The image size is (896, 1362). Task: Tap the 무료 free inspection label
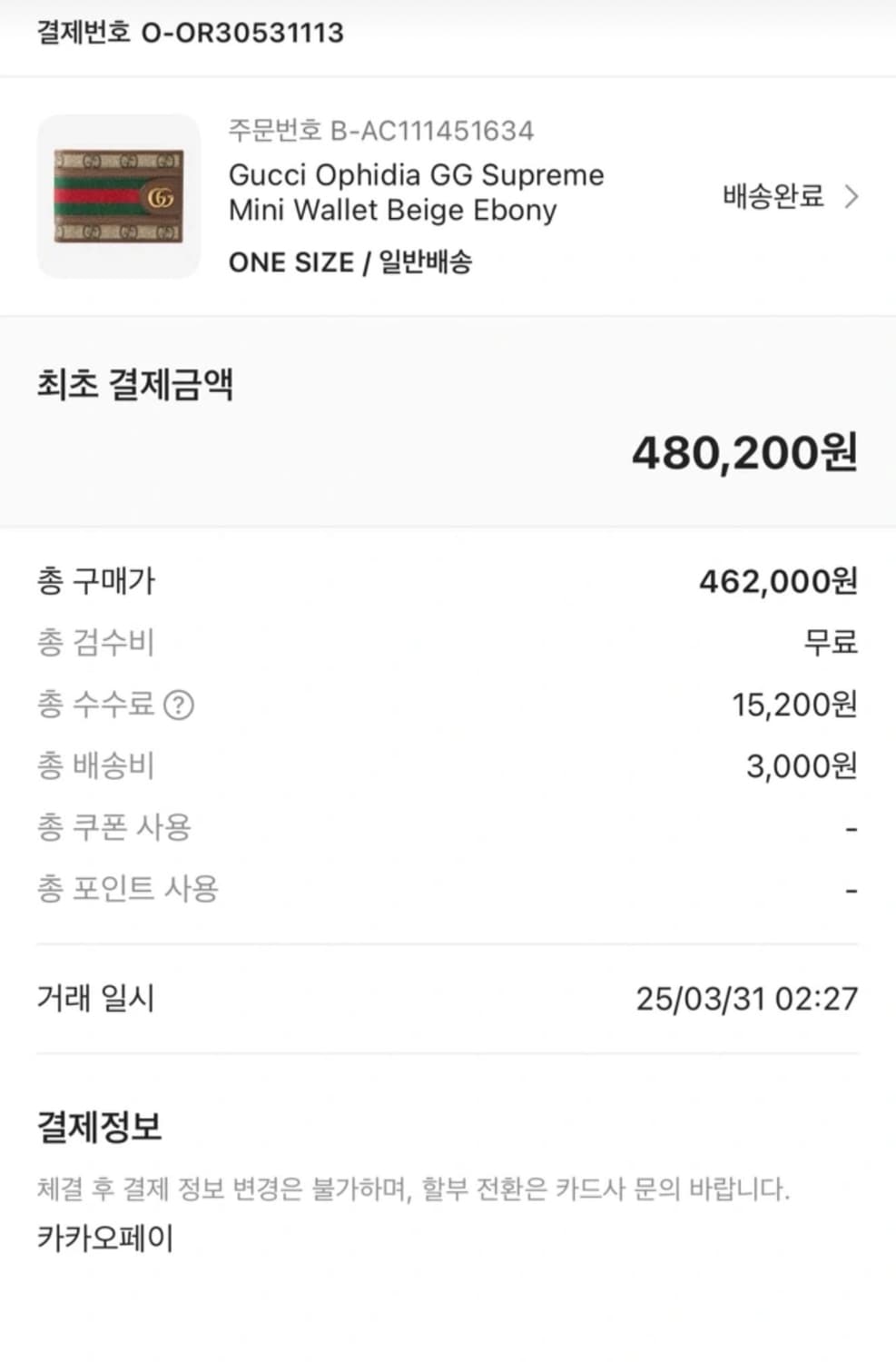pos(836,644)
